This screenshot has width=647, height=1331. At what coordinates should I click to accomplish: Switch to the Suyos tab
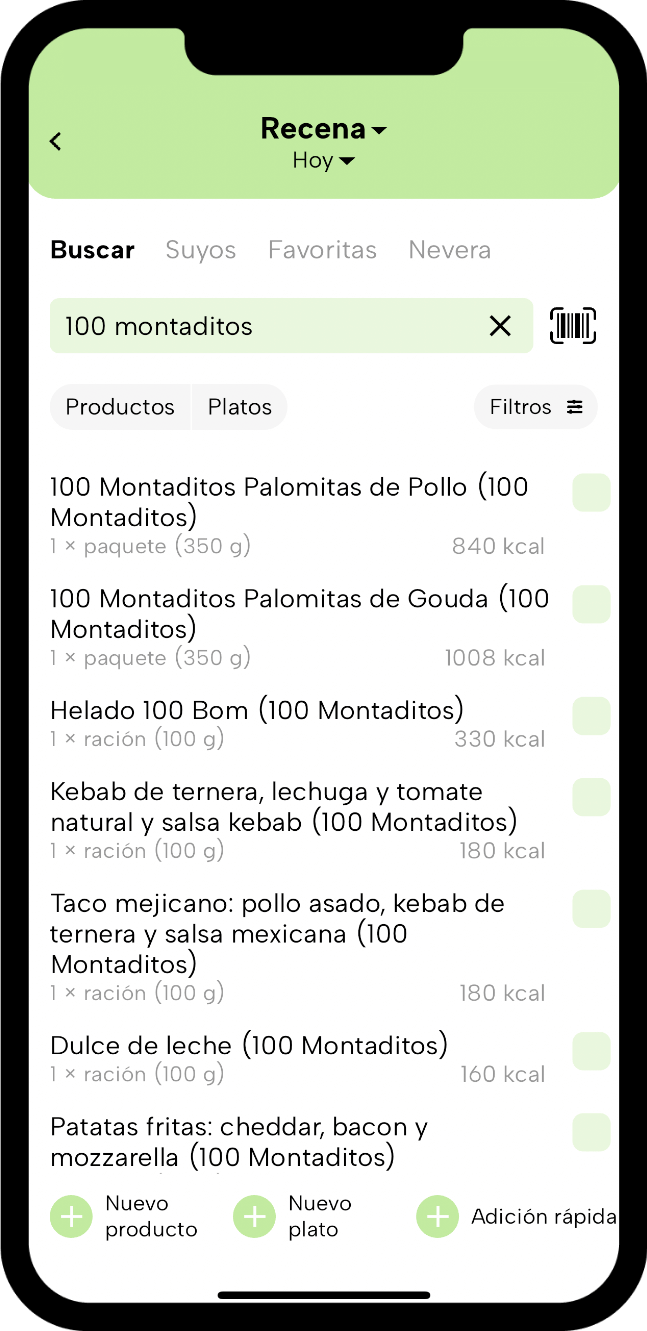click(201, 250)
